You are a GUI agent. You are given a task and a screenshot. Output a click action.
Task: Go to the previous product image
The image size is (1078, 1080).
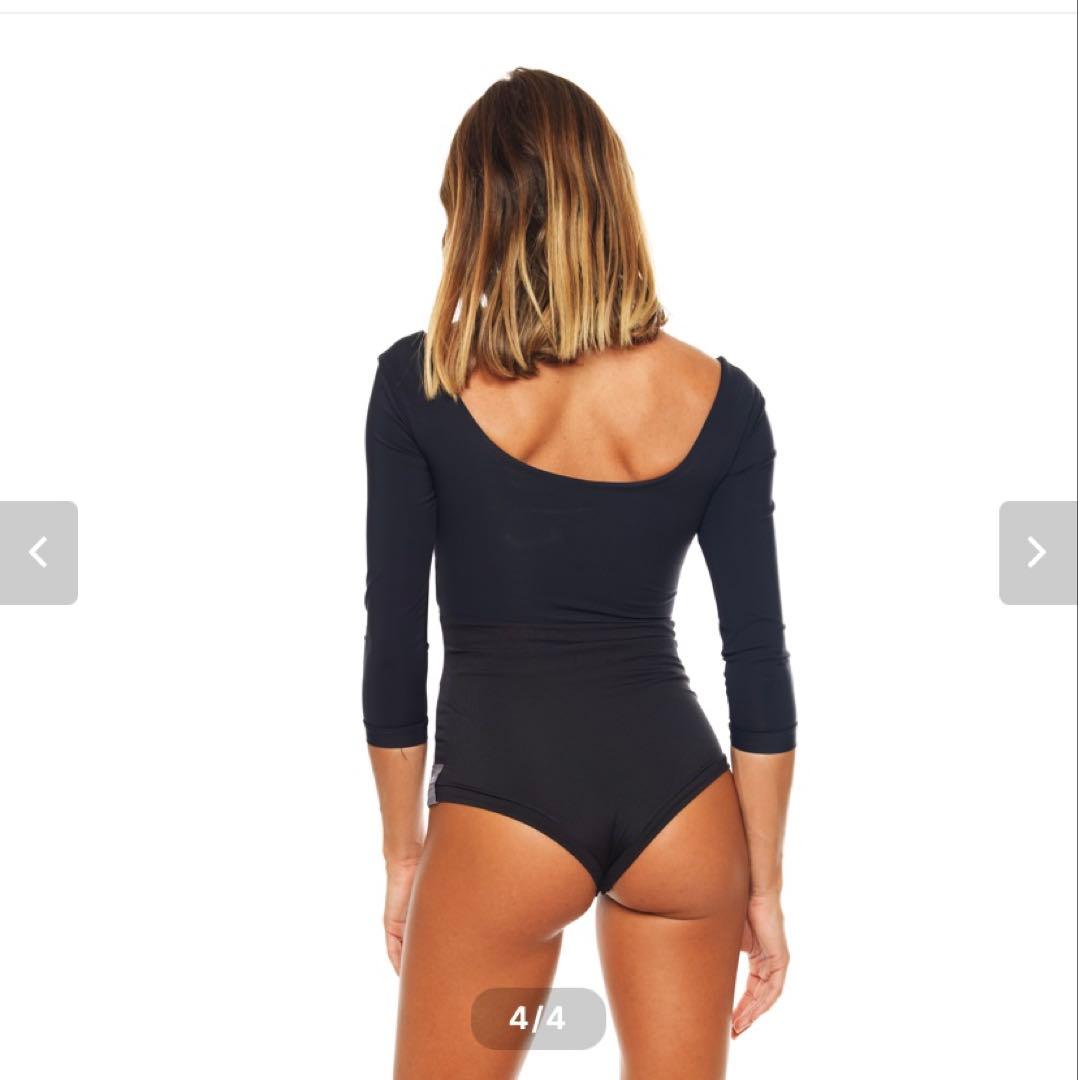pyautogui.click(x=38, y=552)
